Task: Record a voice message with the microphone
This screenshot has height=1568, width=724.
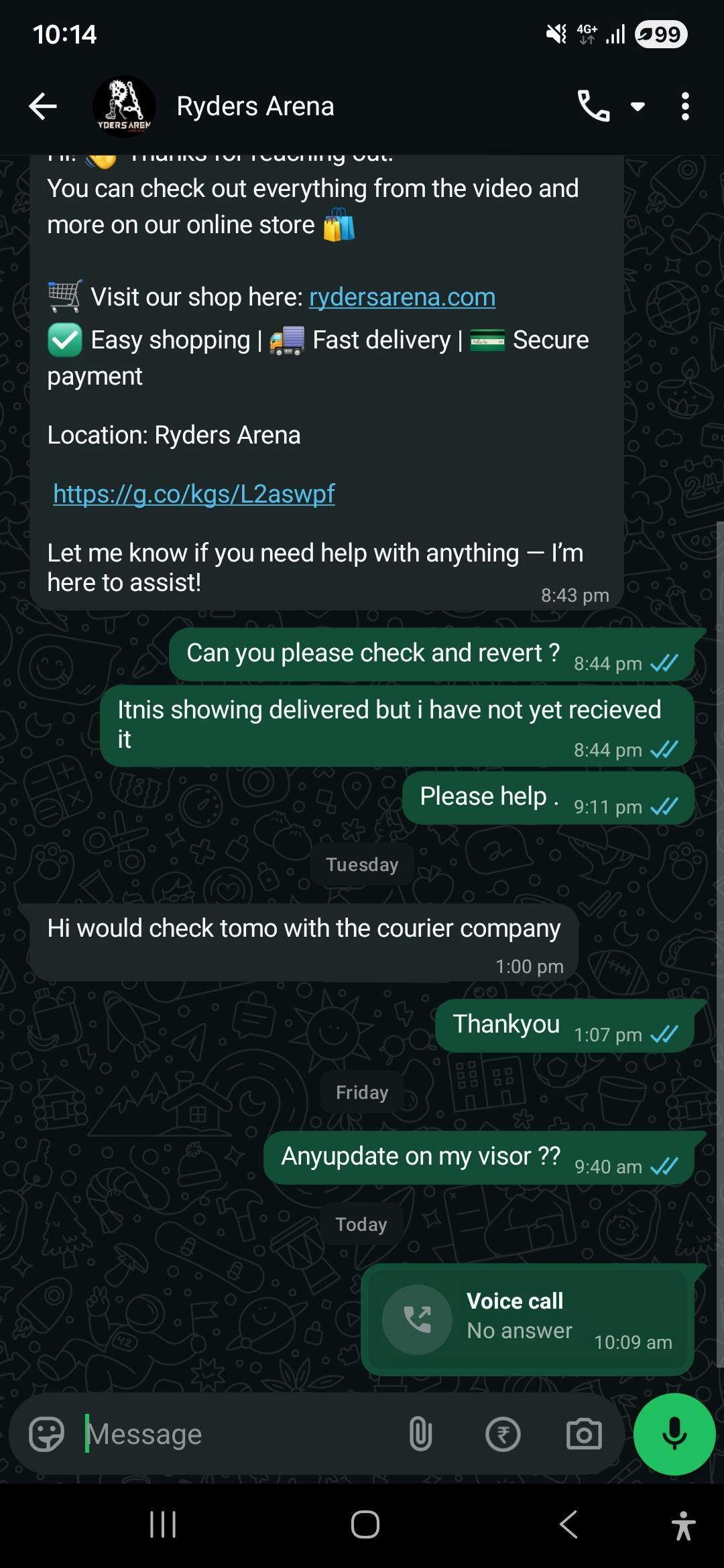Action: coord(674,1435)
